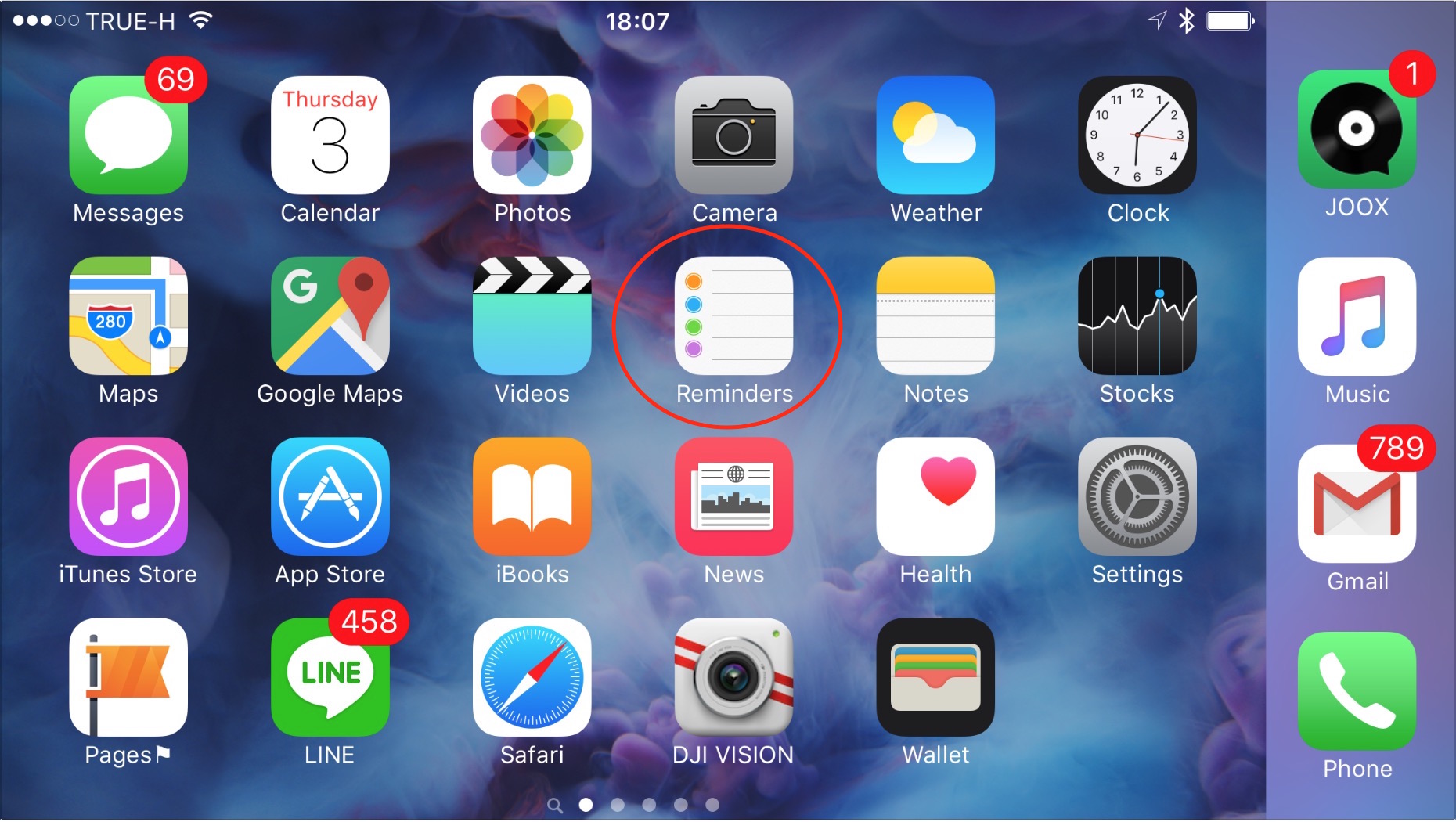This screenshot has height=822, width=1456.
Task: Open the Settings app
Action: (x=1137, y=496)
